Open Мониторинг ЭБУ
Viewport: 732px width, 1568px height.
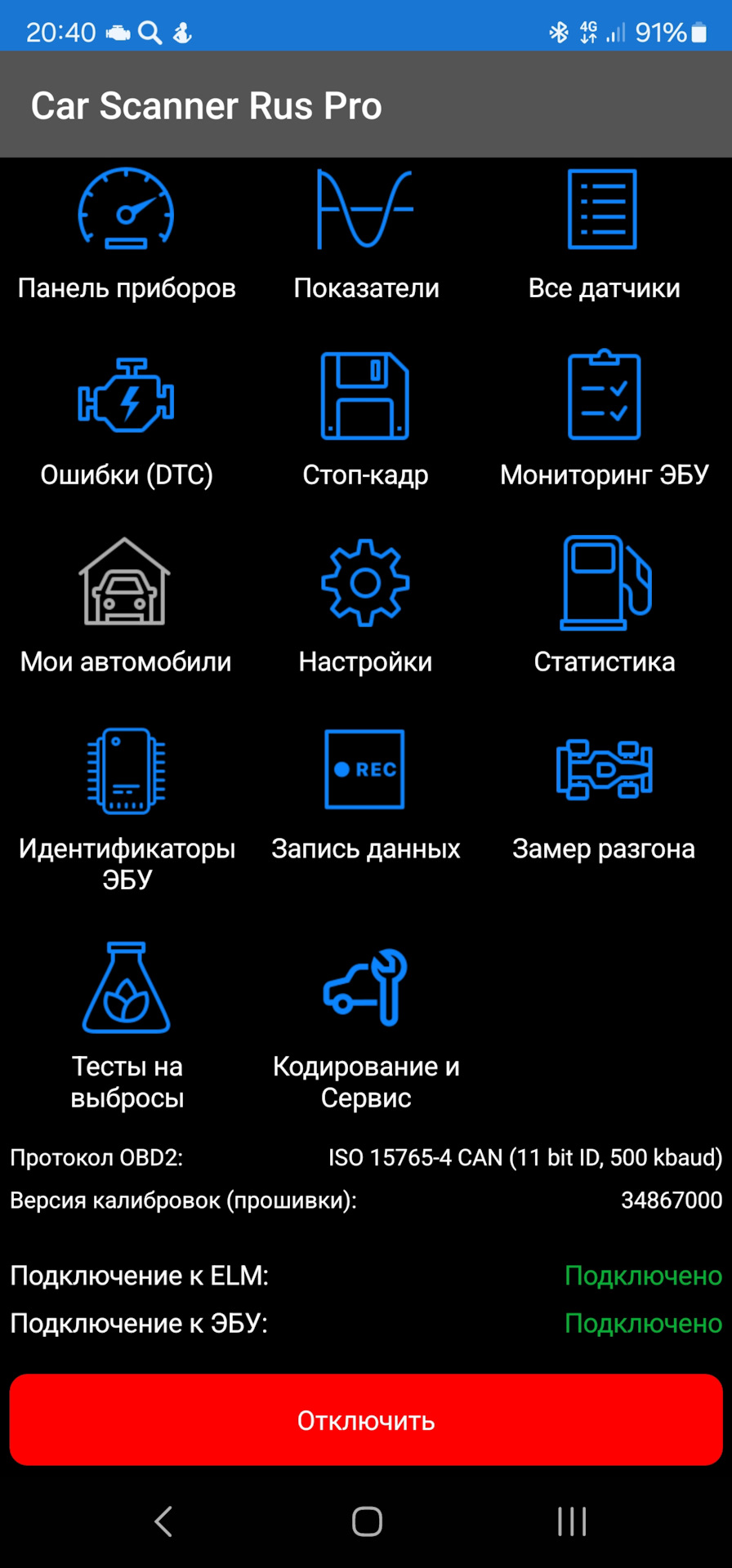[604, 422]
